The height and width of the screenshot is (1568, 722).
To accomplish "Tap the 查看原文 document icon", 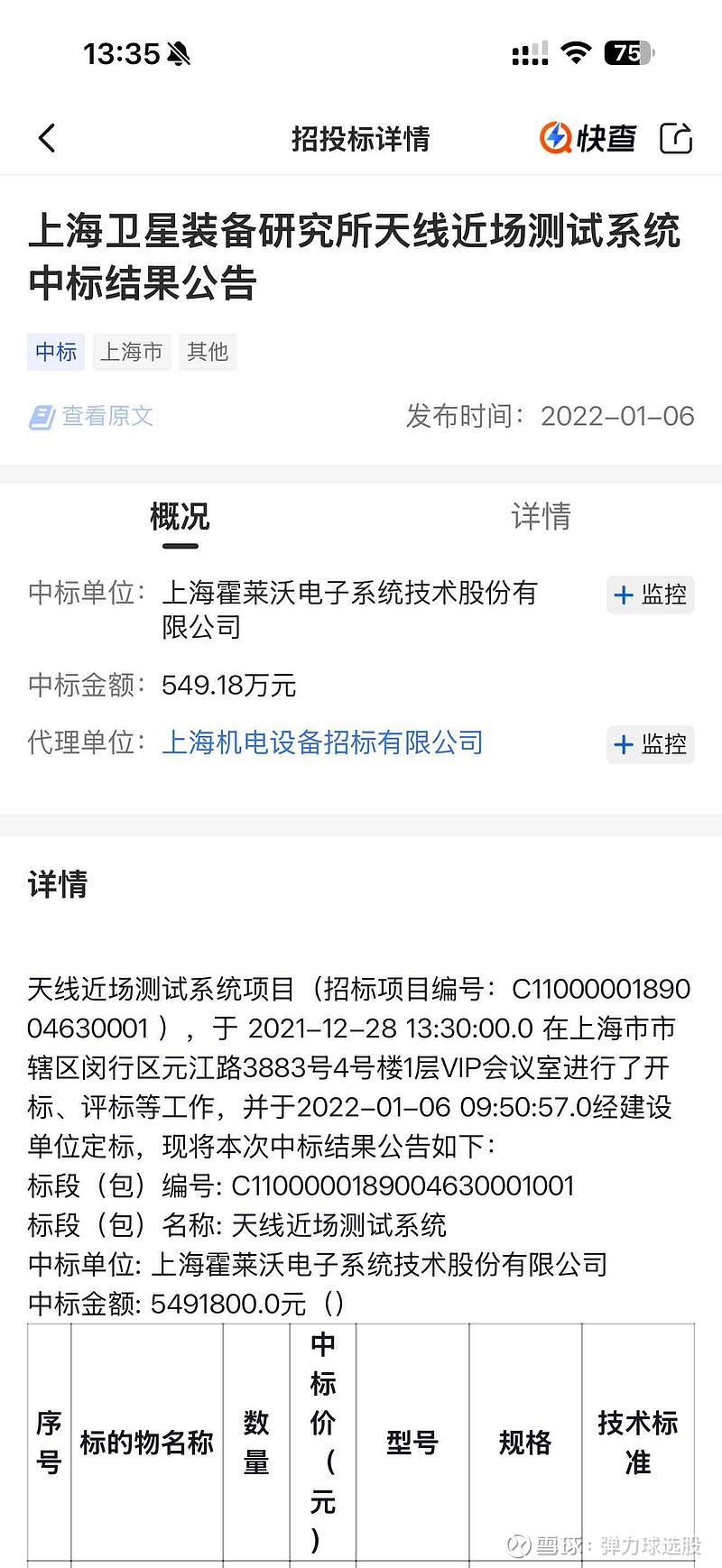I will 41,416.
